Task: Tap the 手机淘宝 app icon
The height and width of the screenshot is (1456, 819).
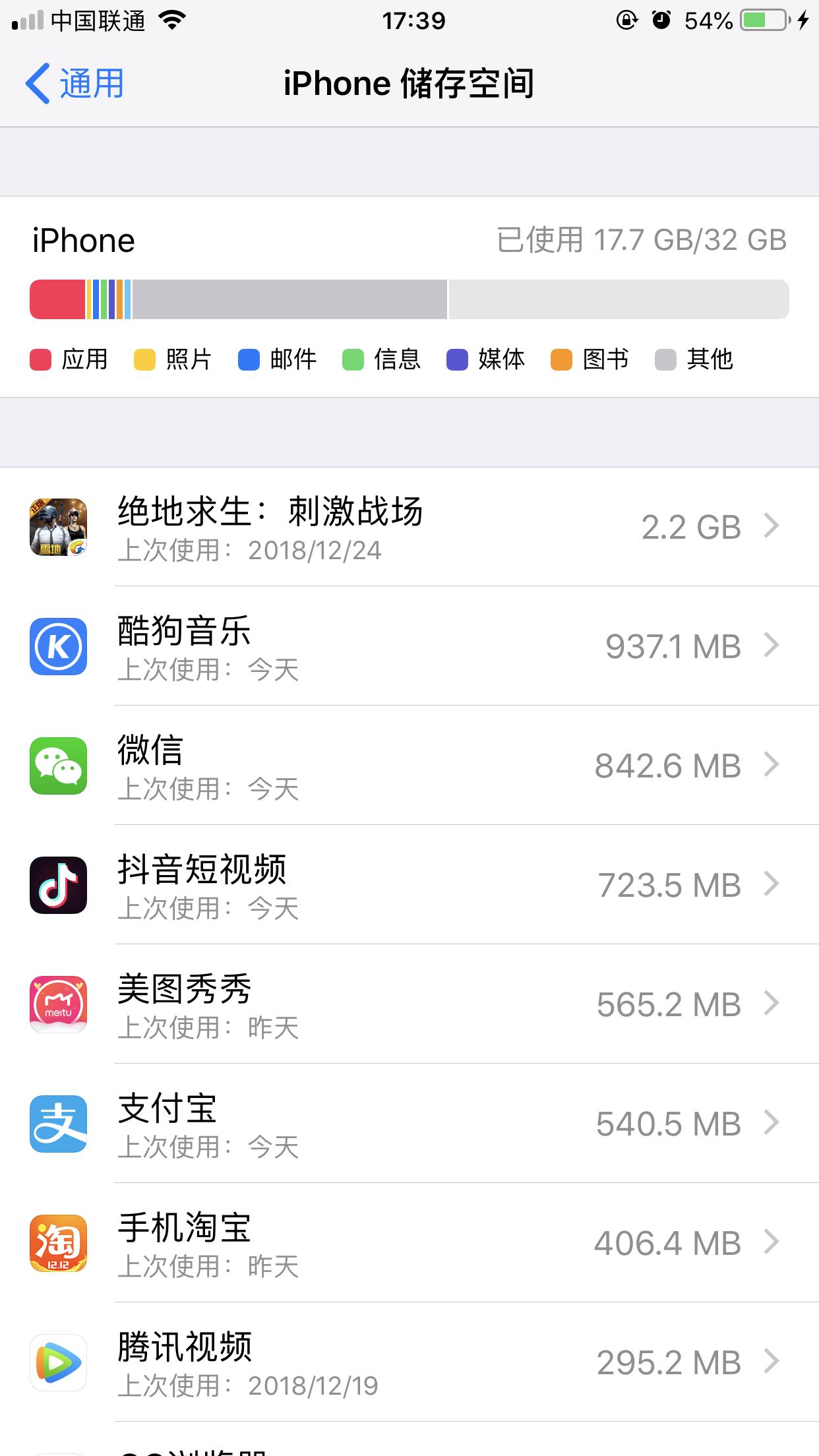Action: tap(59, 1244)
